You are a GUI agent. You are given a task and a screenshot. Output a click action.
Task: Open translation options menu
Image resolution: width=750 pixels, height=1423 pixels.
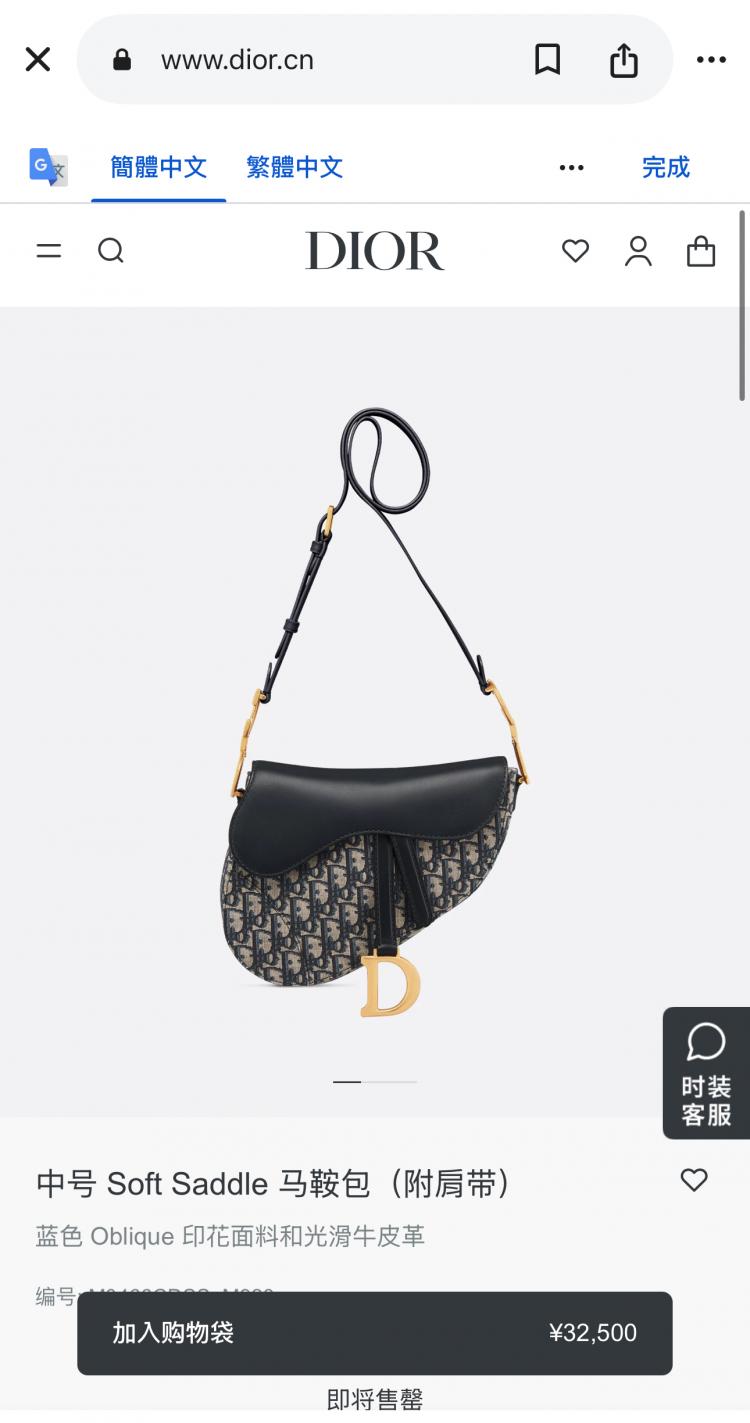click(571, 167)
